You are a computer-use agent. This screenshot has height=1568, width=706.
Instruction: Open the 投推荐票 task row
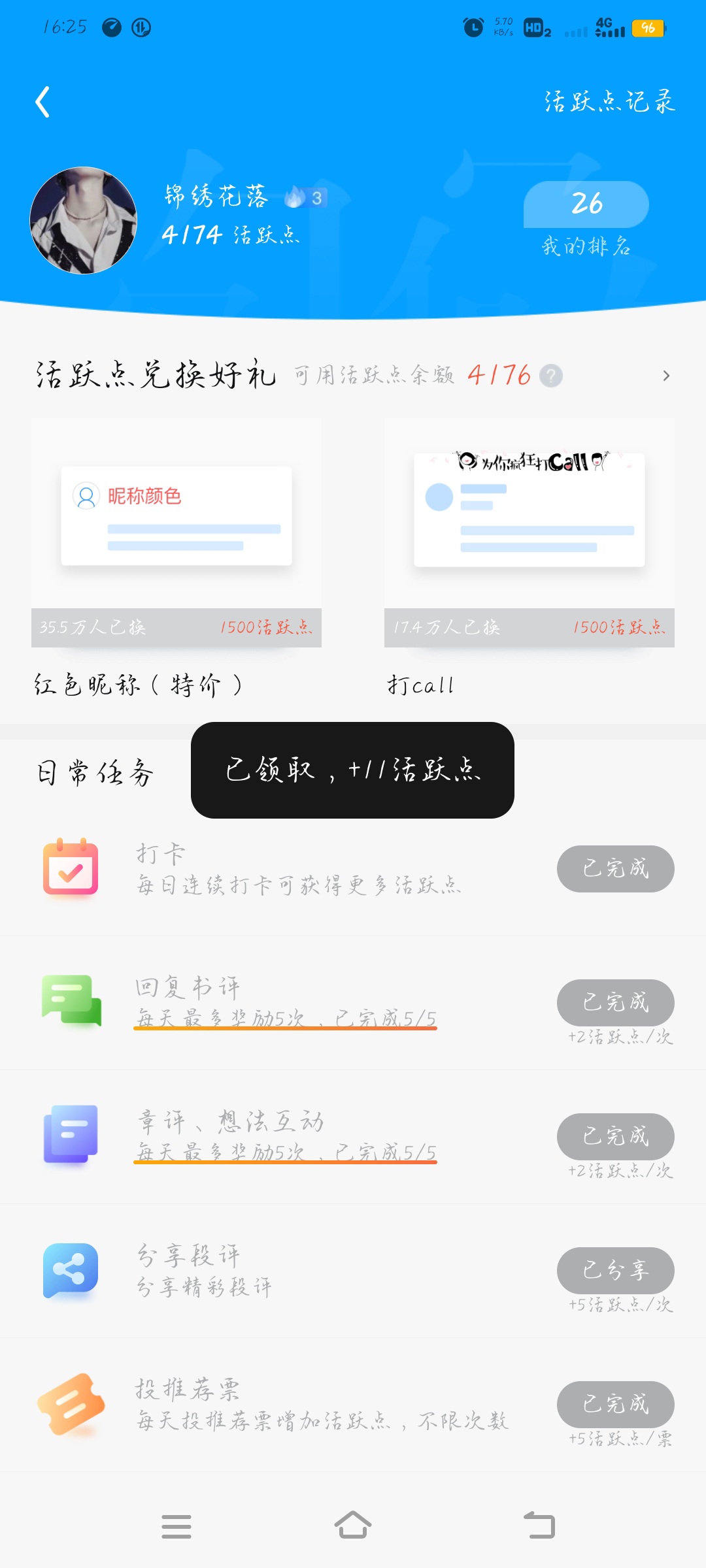click(x=353, y=1405)
